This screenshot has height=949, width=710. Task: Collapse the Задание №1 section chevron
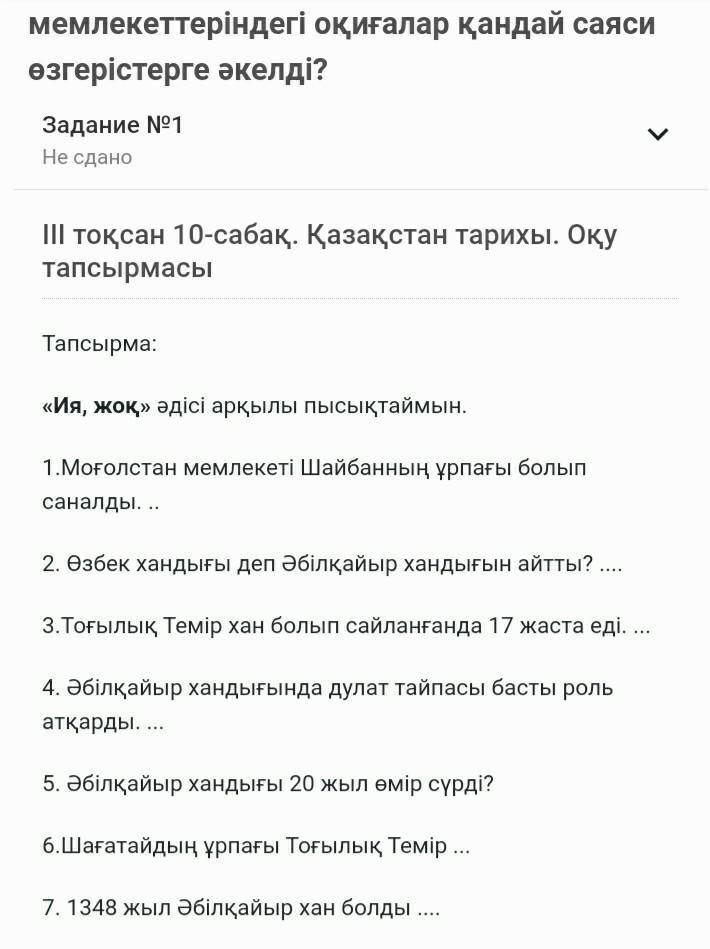657,134
